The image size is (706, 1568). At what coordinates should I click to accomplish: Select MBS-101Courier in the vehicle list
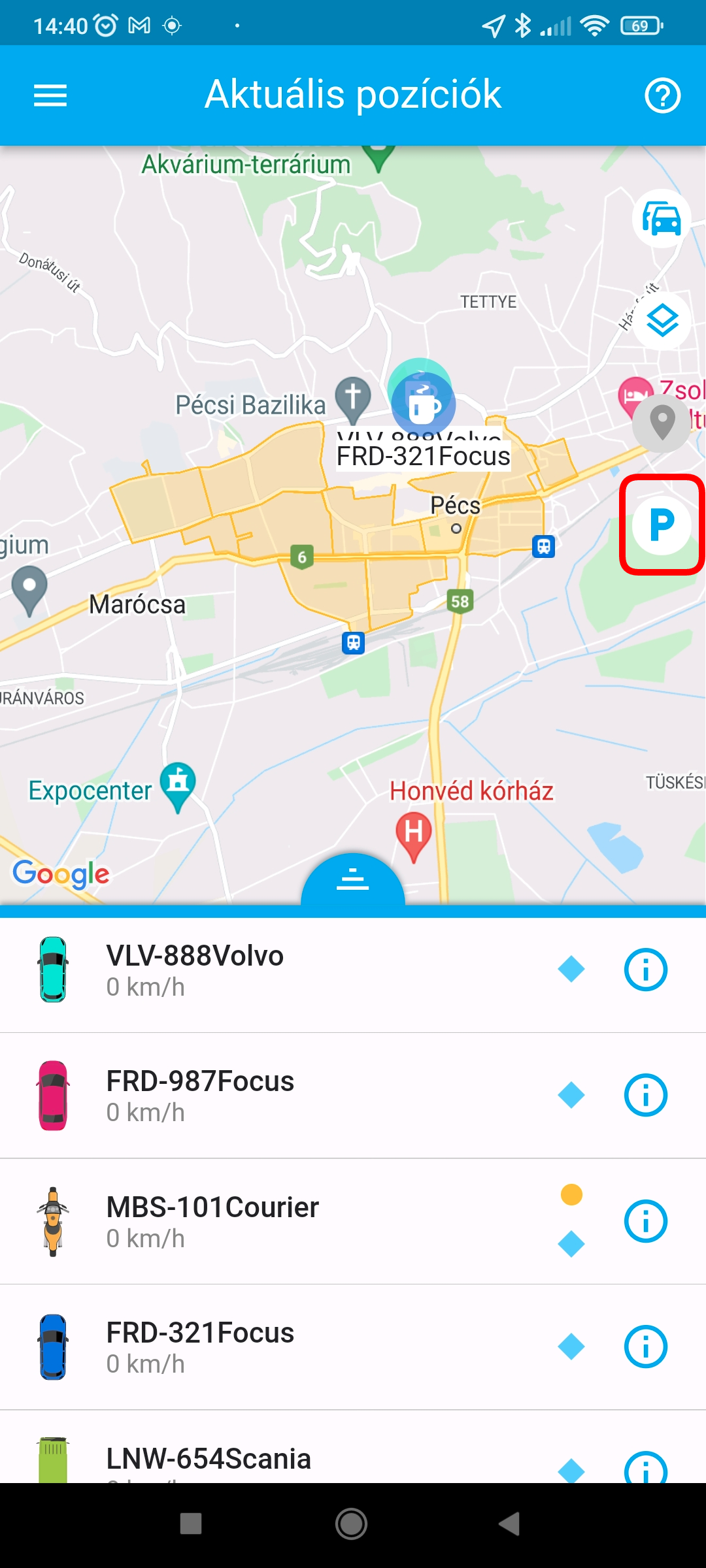[261, 1221]
